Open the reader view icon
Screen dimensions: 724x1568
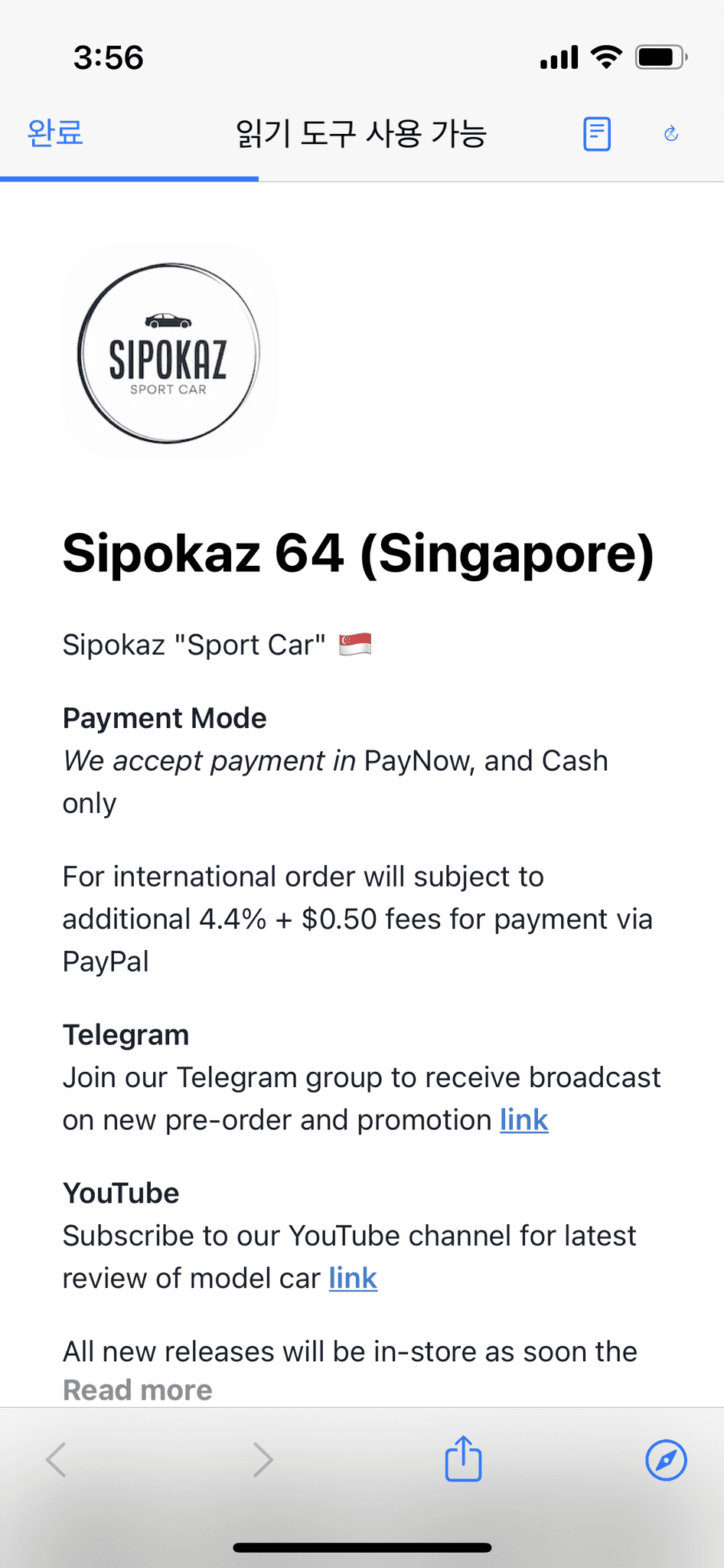(x=597, y=134)
